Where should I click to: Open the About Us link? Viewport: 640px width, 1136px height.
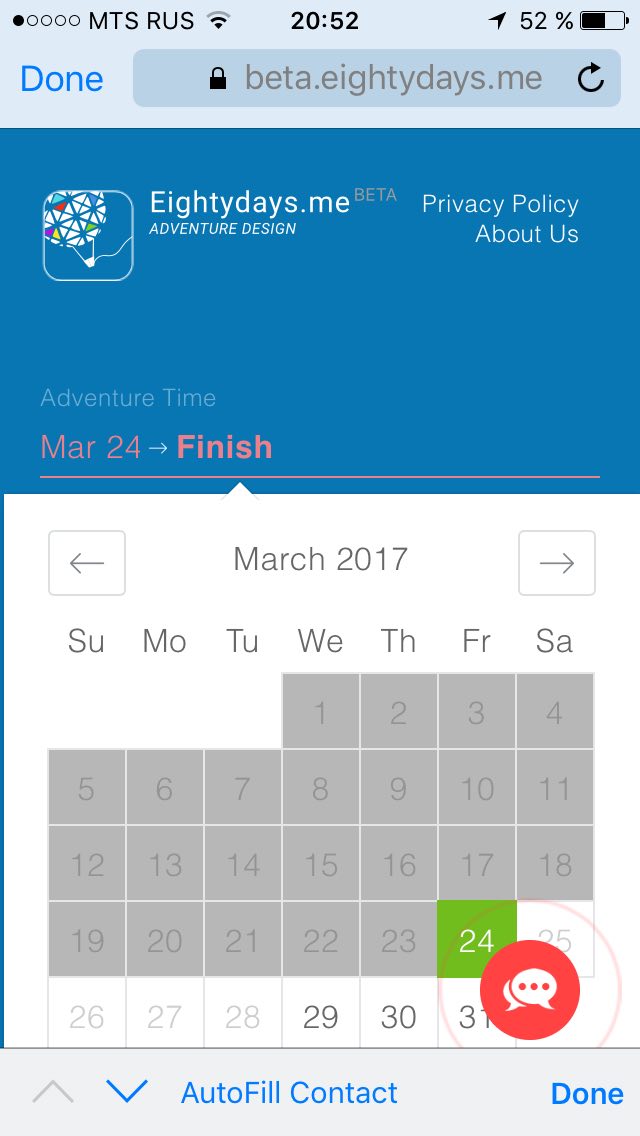527,234
